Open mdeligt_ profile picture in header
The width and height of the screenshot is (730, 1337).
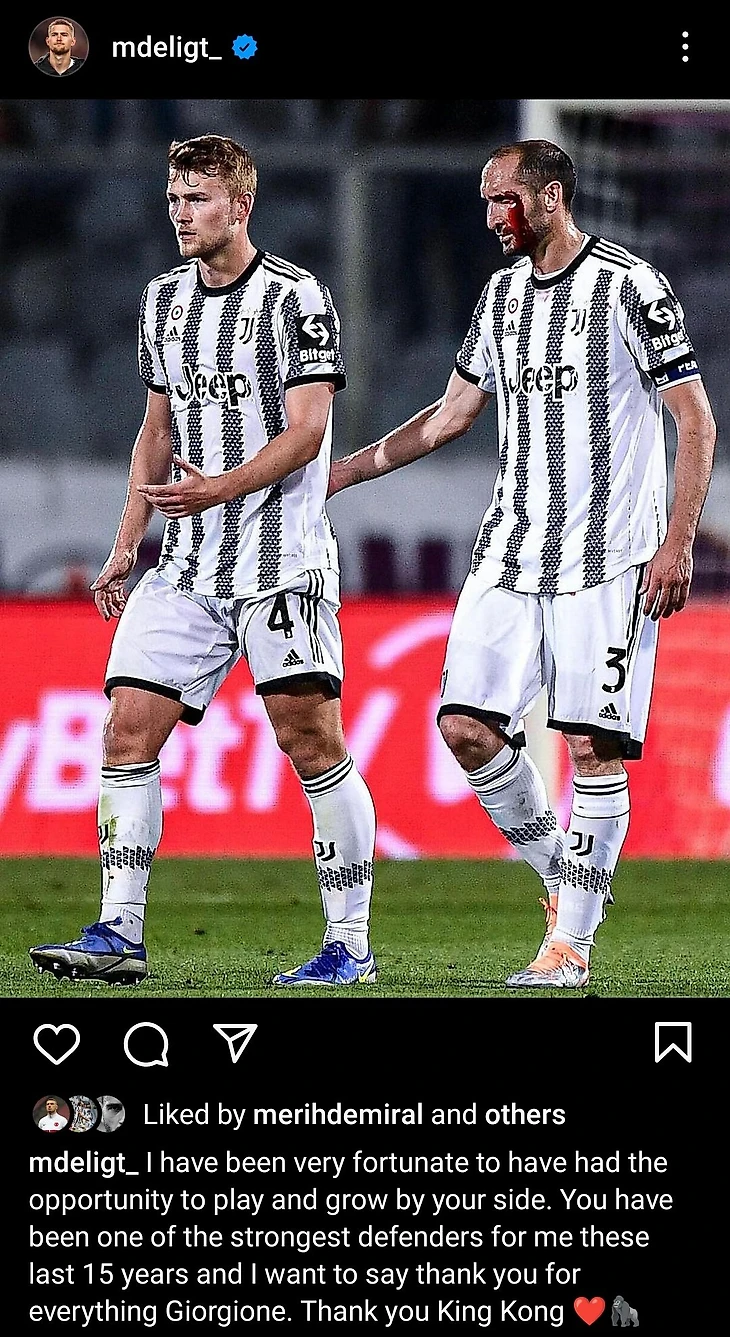tap(58, 47)
